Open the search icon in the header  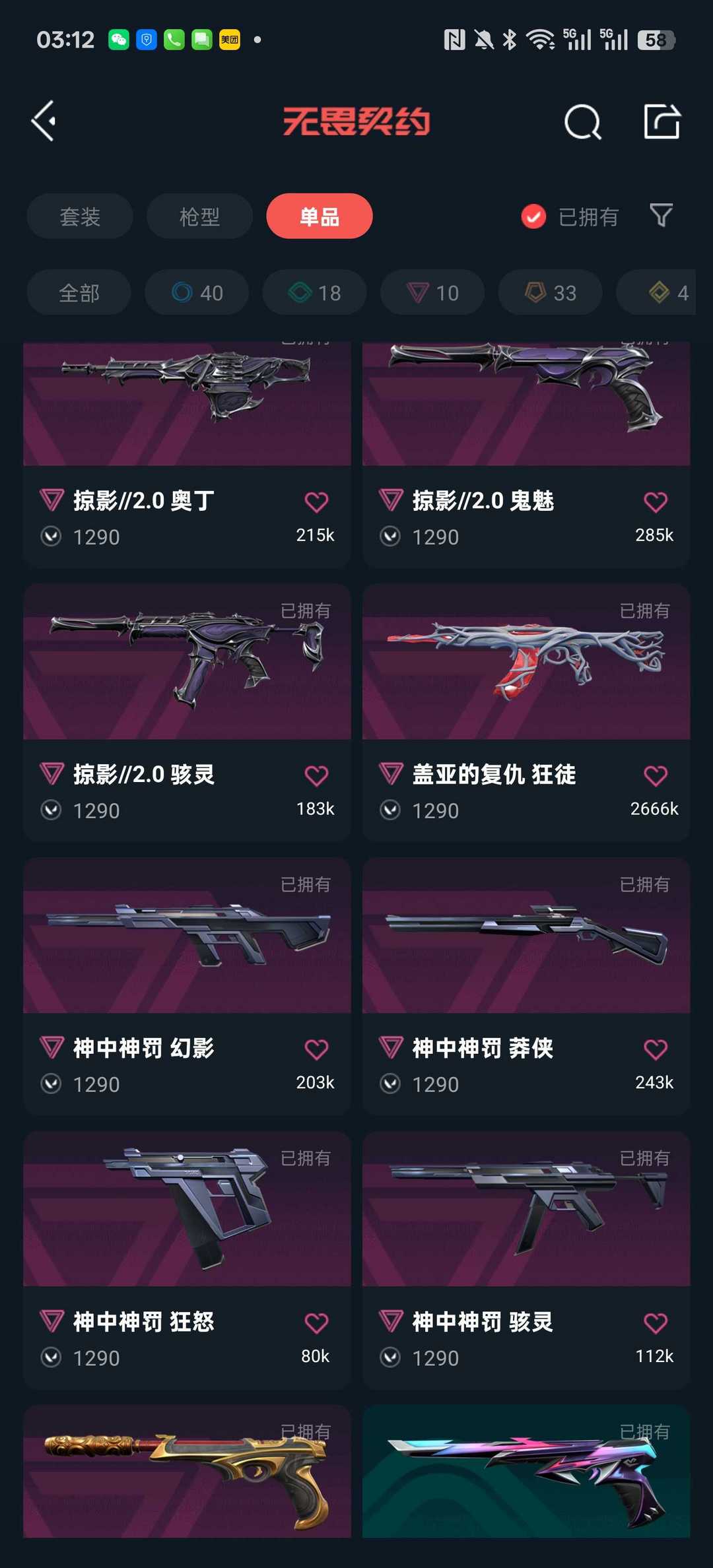[x=582, y=122]
